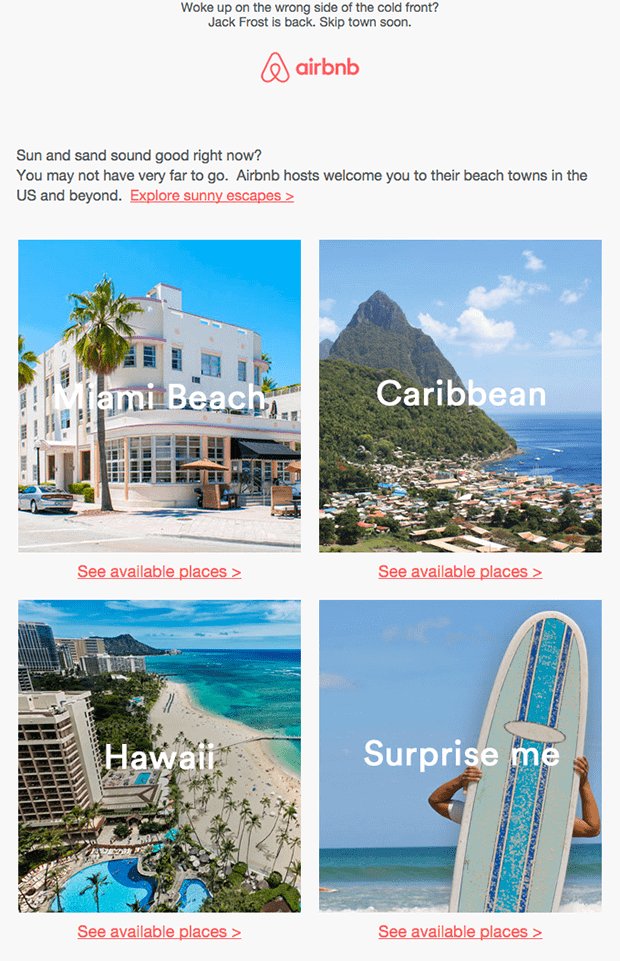View the Hawaii destination tile
The width and height of the screenshot is (620, 961).
click(x=159, y=756)
